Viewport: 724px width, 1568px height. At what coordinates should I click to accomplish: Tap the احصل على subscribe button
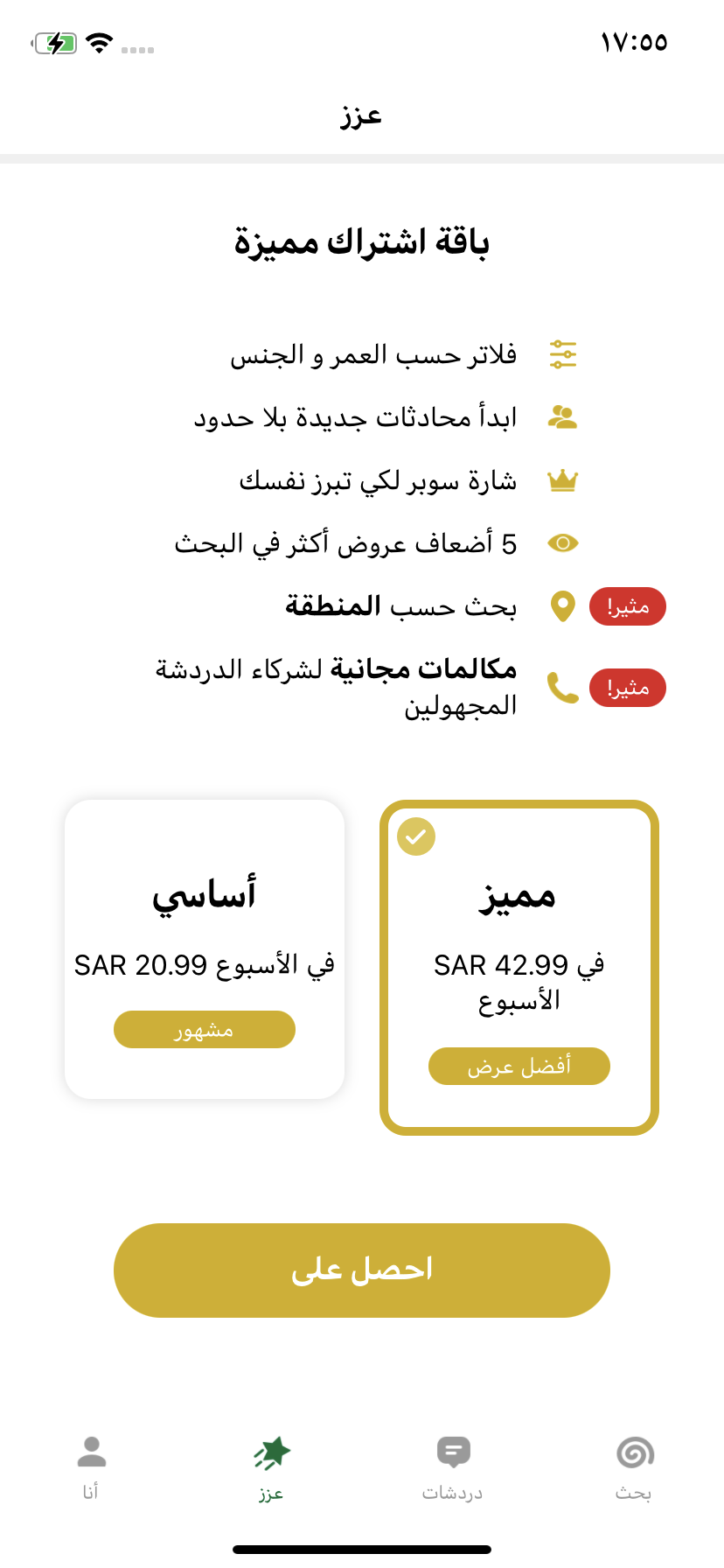362,1270
